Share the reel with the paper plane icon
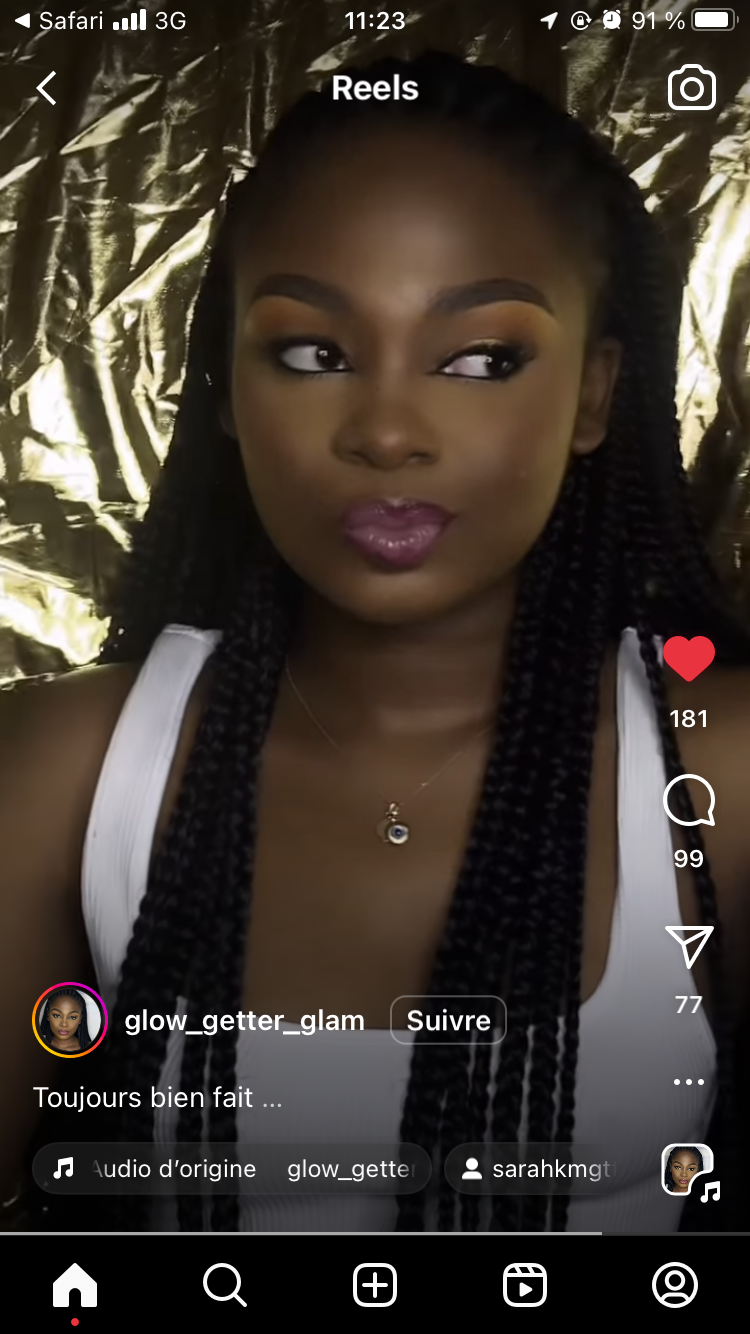750x1334 pixels. pyautogui.click(x=689, y=946)
